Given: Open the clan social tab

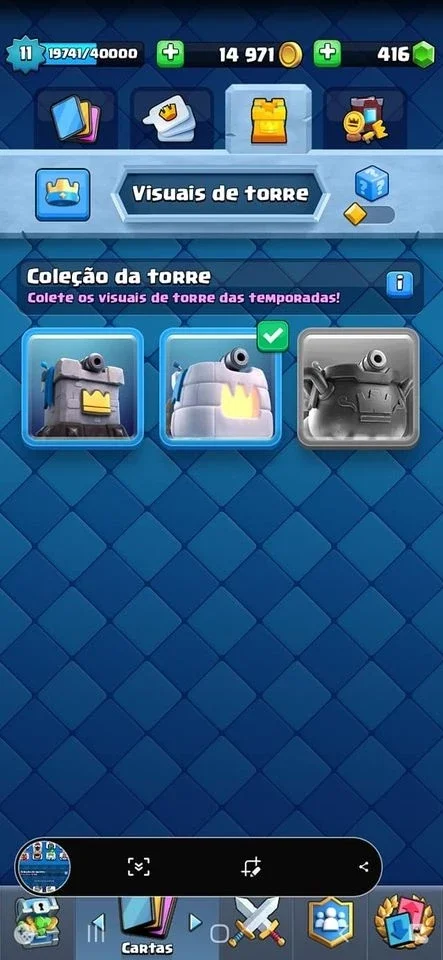Looking at the screenshot, I should click(x=330, y=923).
